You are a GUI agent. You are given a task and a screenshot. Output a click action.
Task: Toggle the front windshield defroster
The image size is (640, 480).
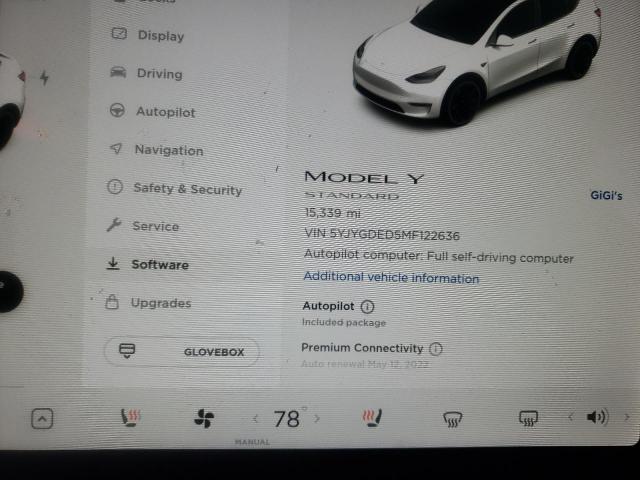[x=452, y=420]
